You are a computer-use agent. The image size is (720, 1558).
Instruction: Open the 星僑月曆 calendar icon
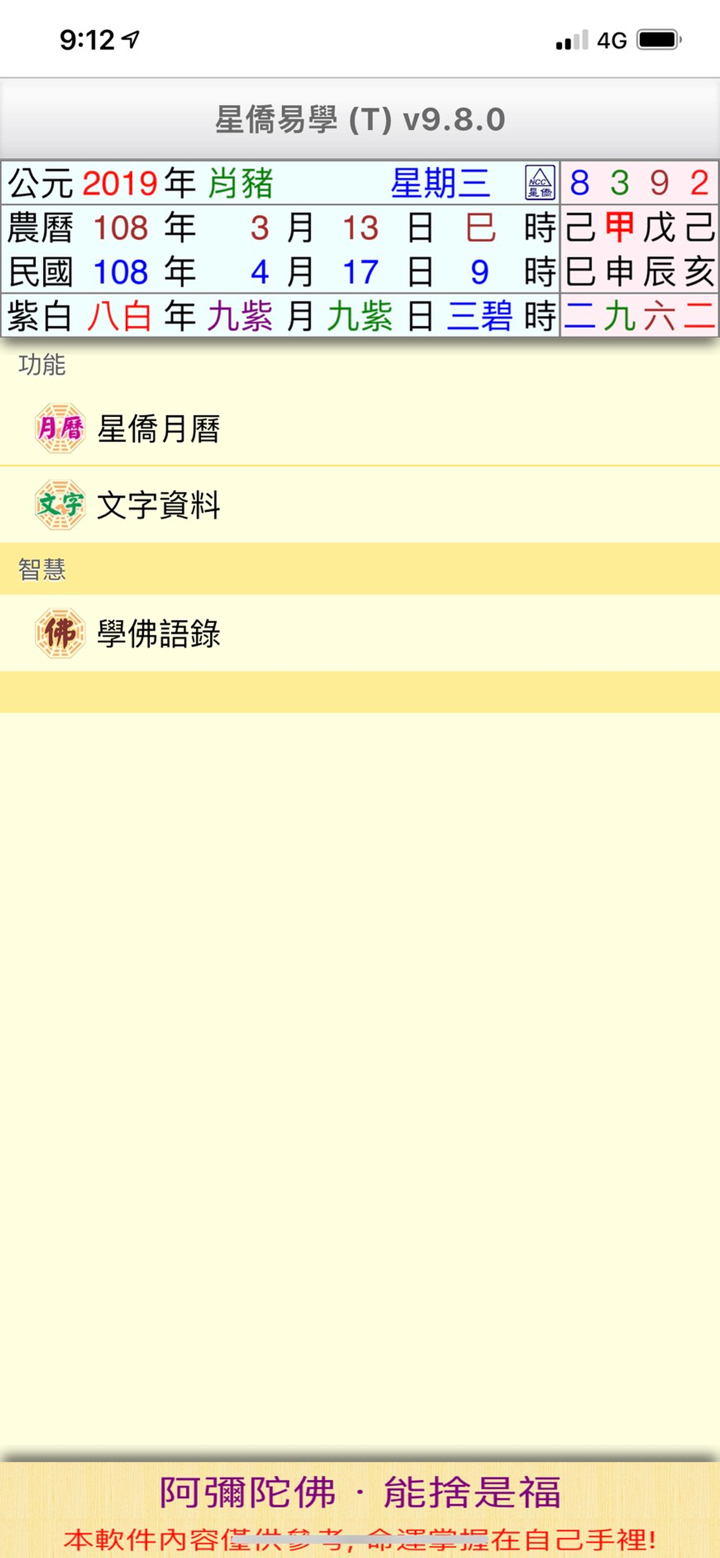[x=59, y=424]
